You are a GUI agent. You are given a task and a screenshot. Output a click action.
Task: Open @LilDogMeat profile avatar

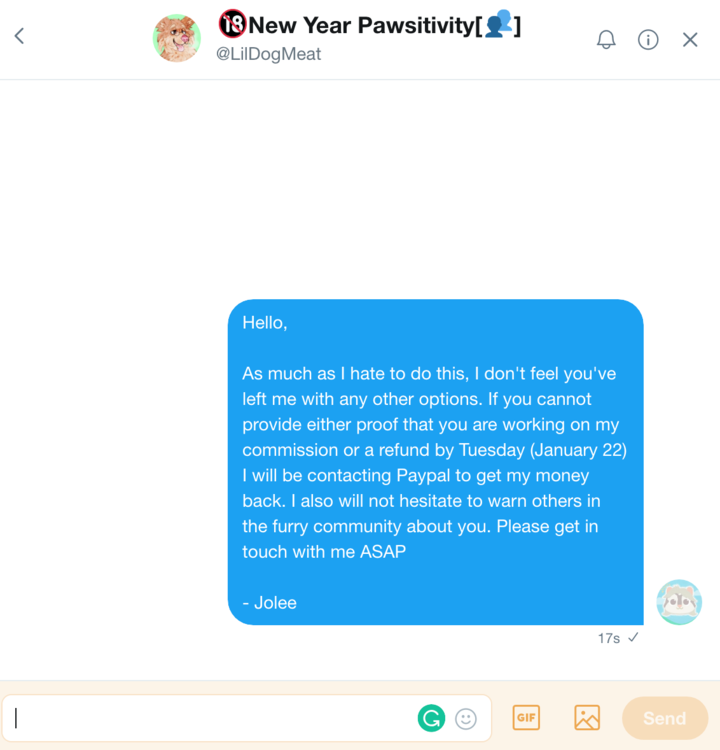click(x=176, y=39)
